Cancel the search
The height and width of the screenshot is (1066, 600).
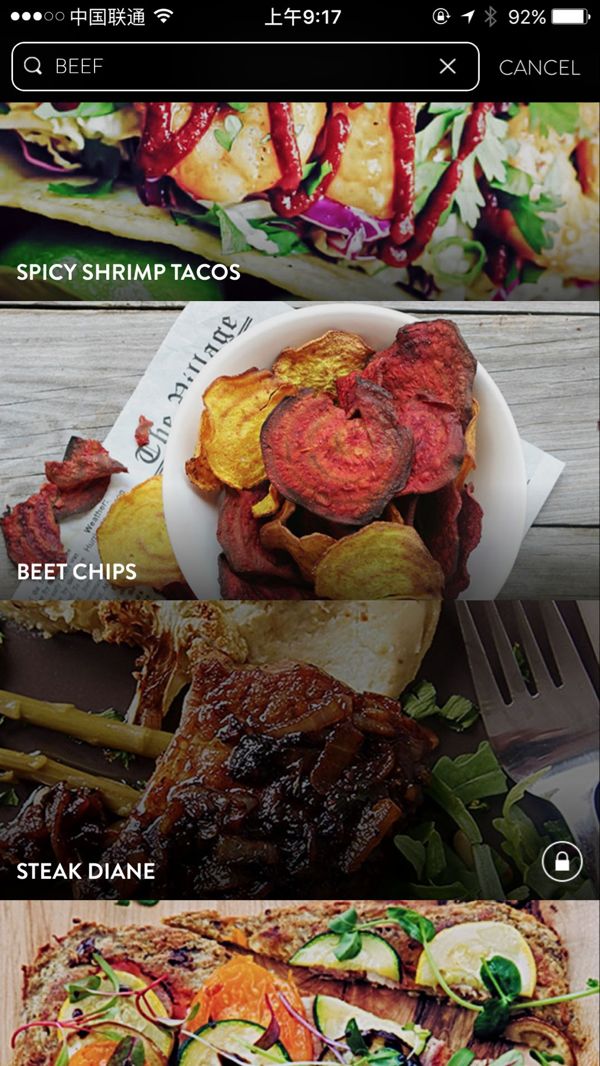pos(539,67)
